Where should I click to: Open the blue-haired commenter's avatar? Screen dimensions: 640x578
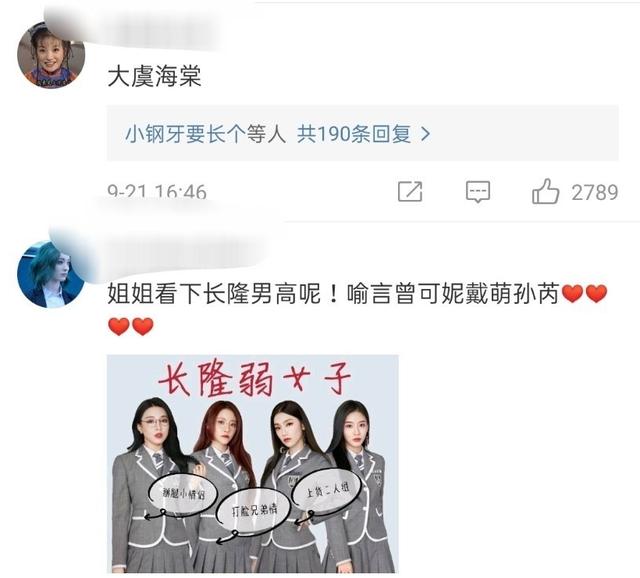click(50, 272)
